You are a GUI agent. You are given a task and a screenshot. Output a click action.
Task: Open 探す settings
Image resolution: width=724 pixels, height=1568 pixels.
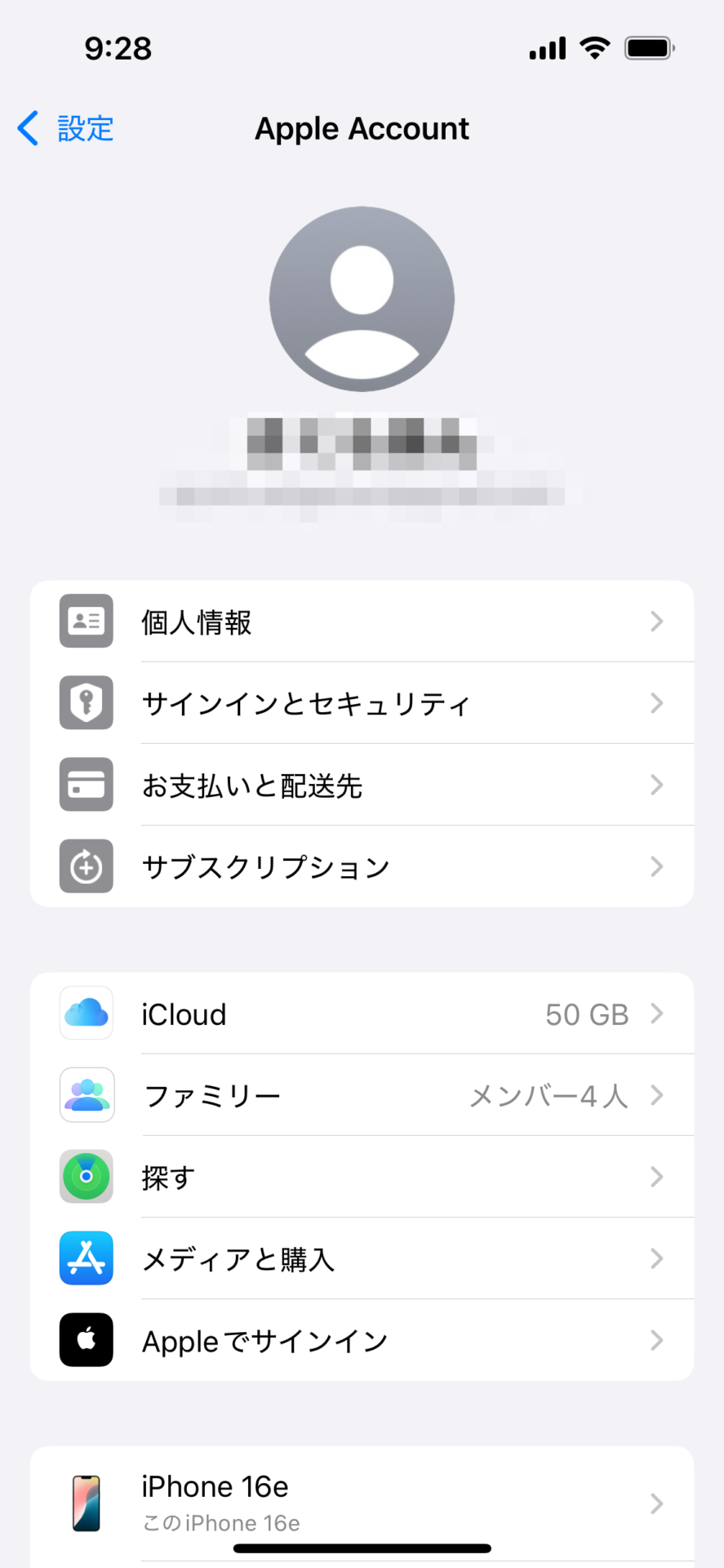click(x=362, y=1177)
